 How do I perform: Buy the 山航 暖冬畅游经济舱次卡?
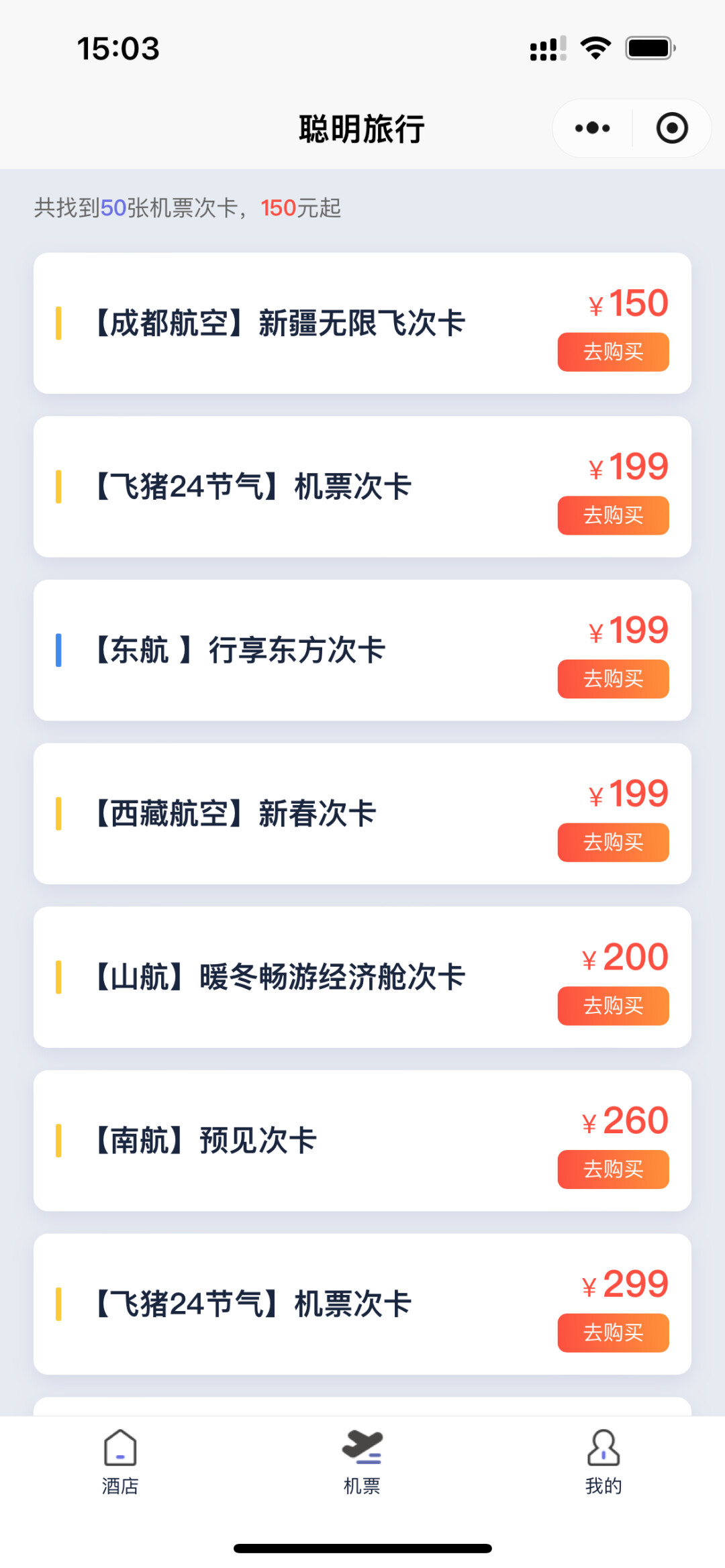pyautogui.click(x=613, y=1006)
